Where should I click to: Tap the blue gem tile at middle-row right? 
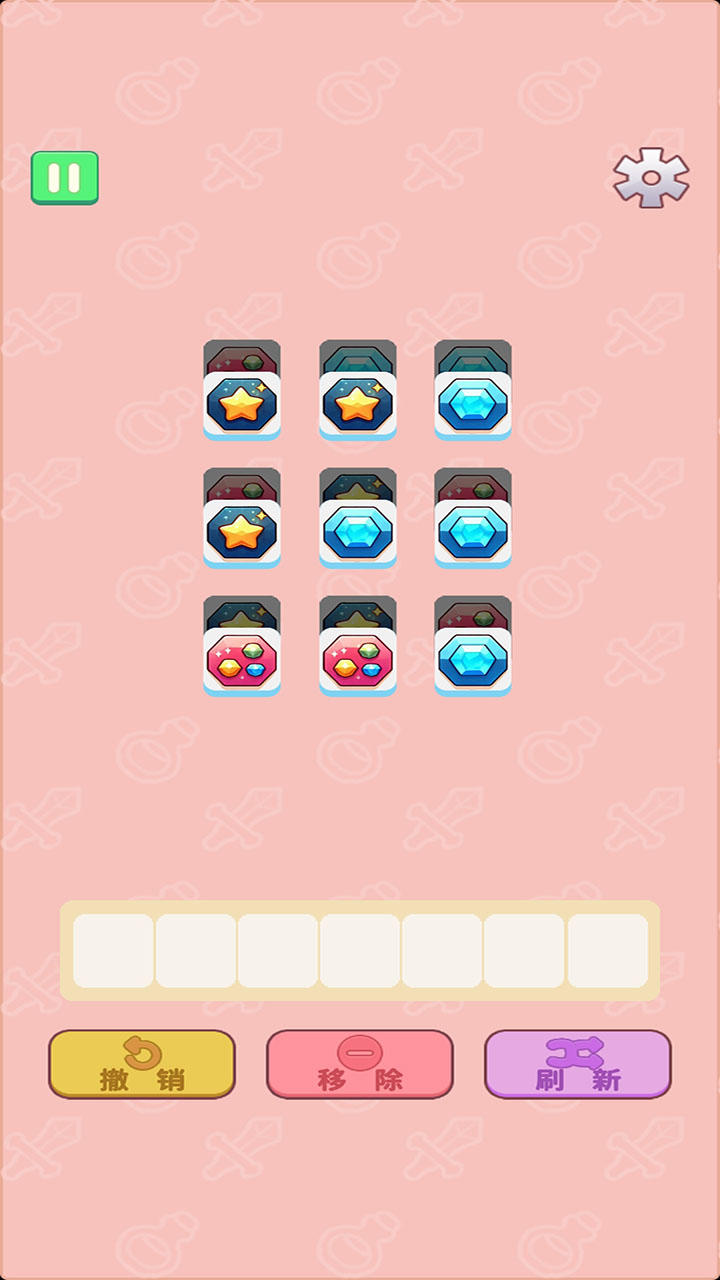(x=473, y=533)
